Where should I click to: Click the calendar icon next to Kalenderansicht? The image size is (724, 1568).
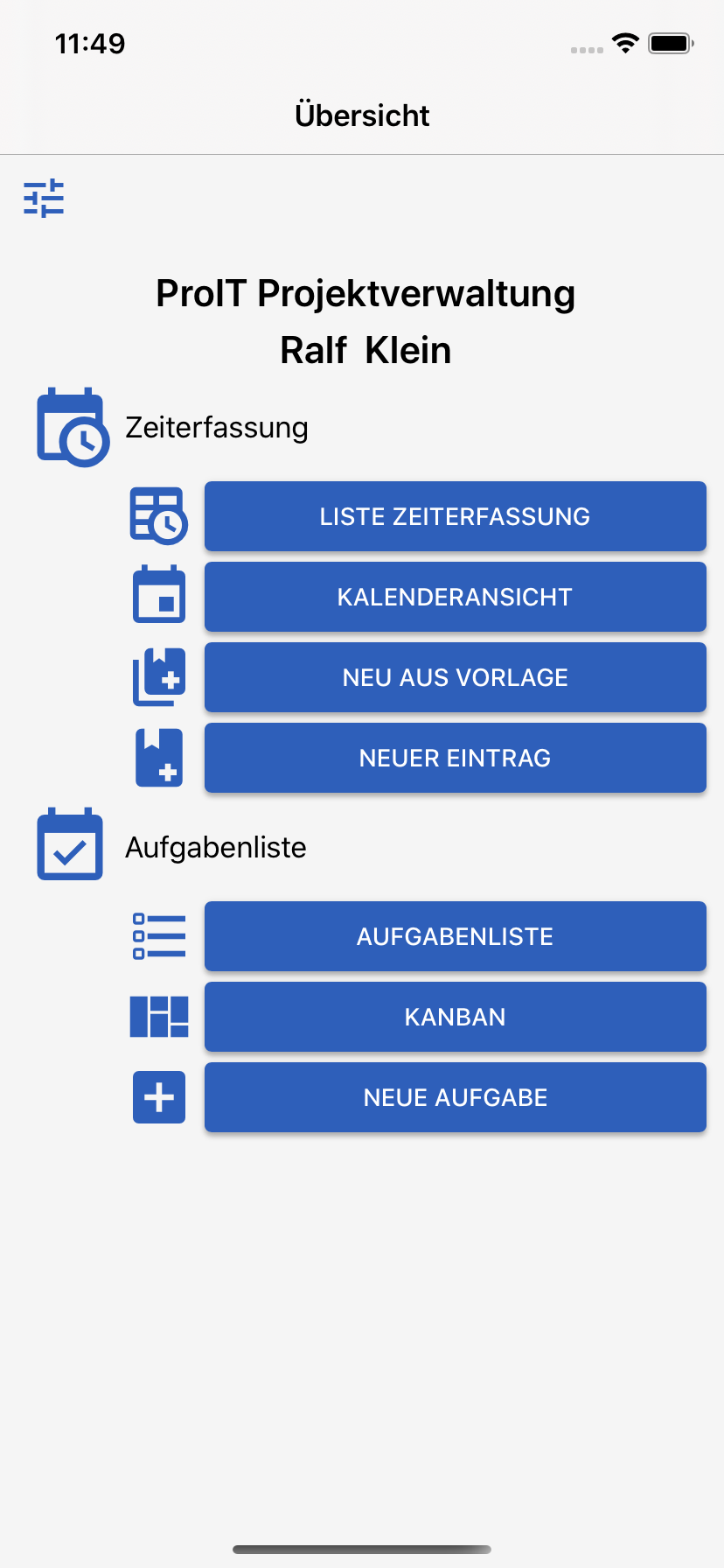click(158, 596)
